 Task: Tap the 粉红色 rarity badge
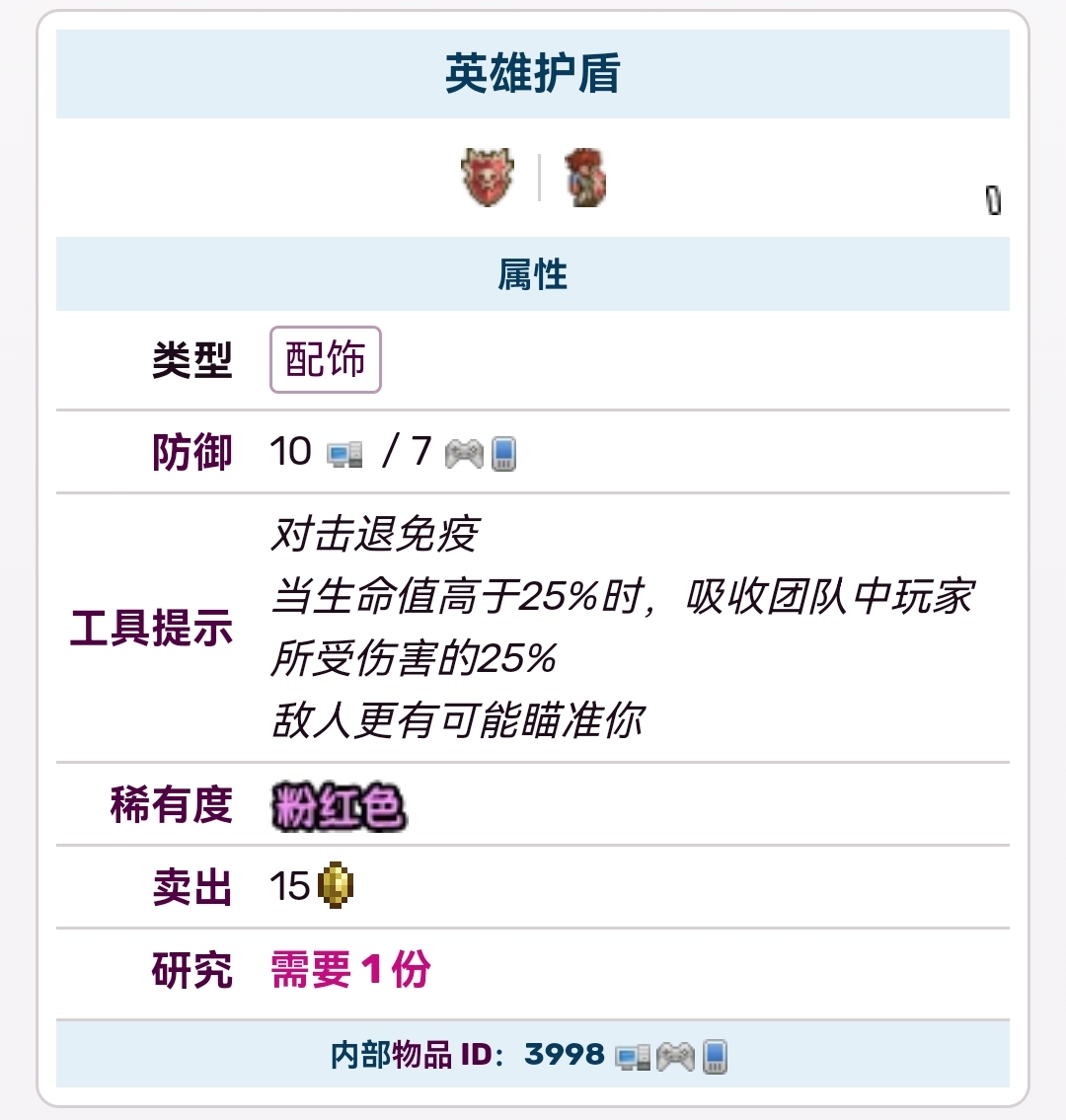[x=338, y=806]
